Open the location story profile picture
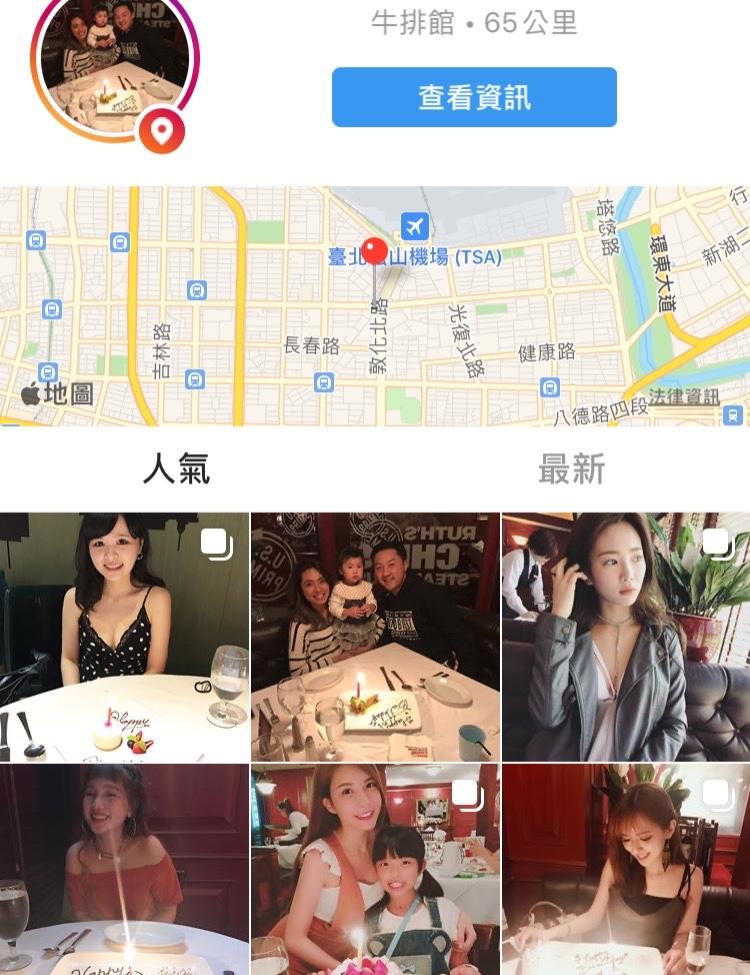 pyautogui.click(x=115, y=60)
